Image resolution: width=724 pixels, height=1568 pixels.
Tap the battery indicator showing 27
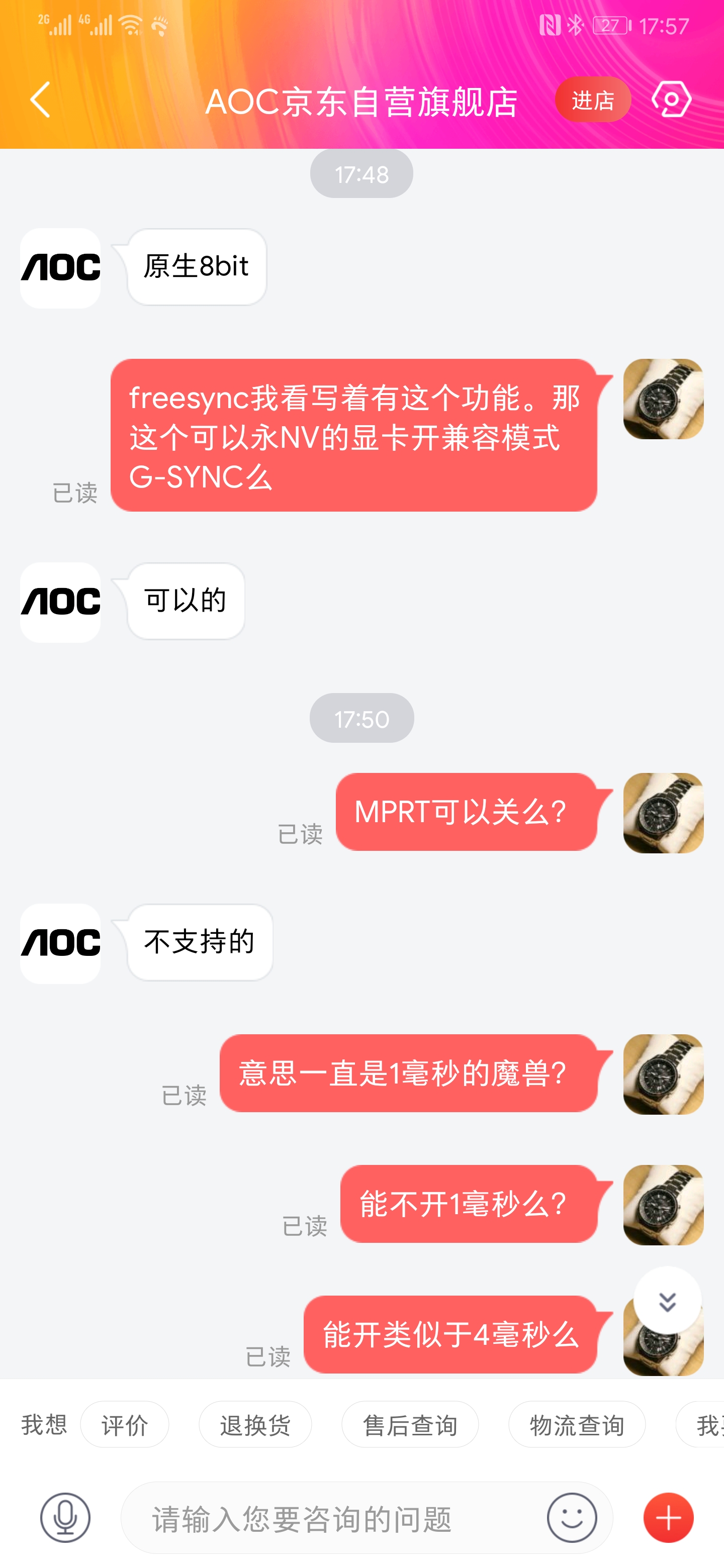[609, 24]
